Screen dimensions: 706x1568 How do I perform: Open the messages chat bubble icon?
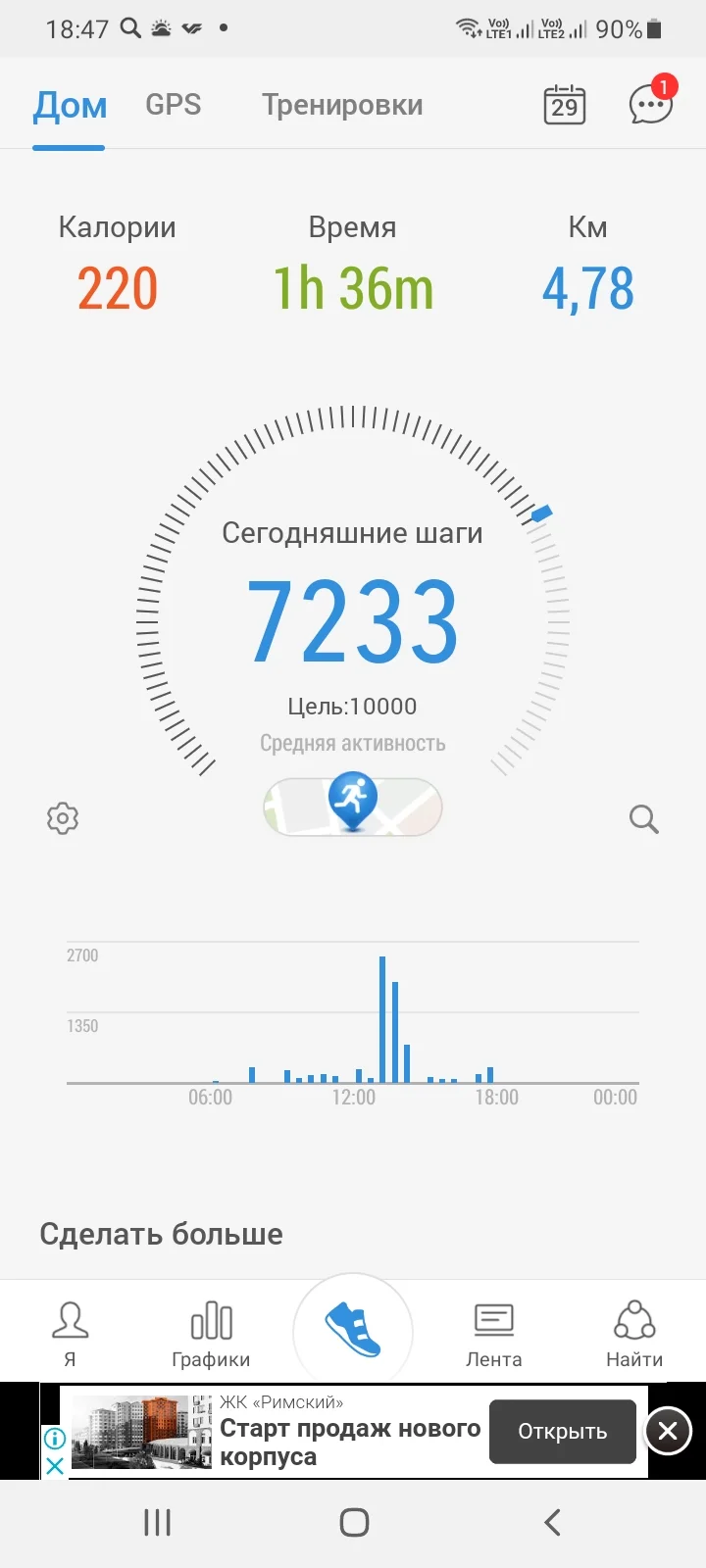pos(650,104)
